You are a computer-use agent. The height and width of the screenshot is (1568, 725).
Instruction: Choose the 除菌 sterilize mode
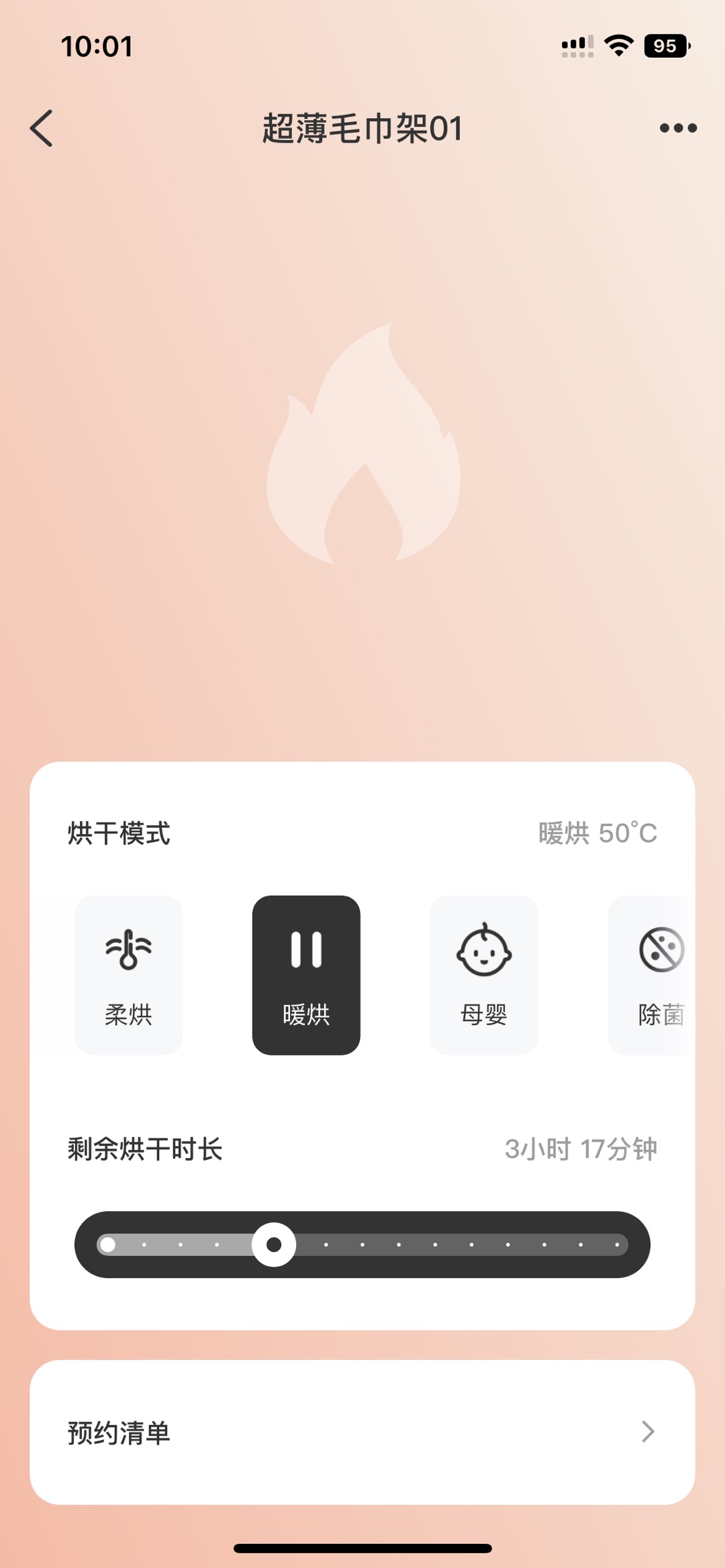[x=652, y=975]
